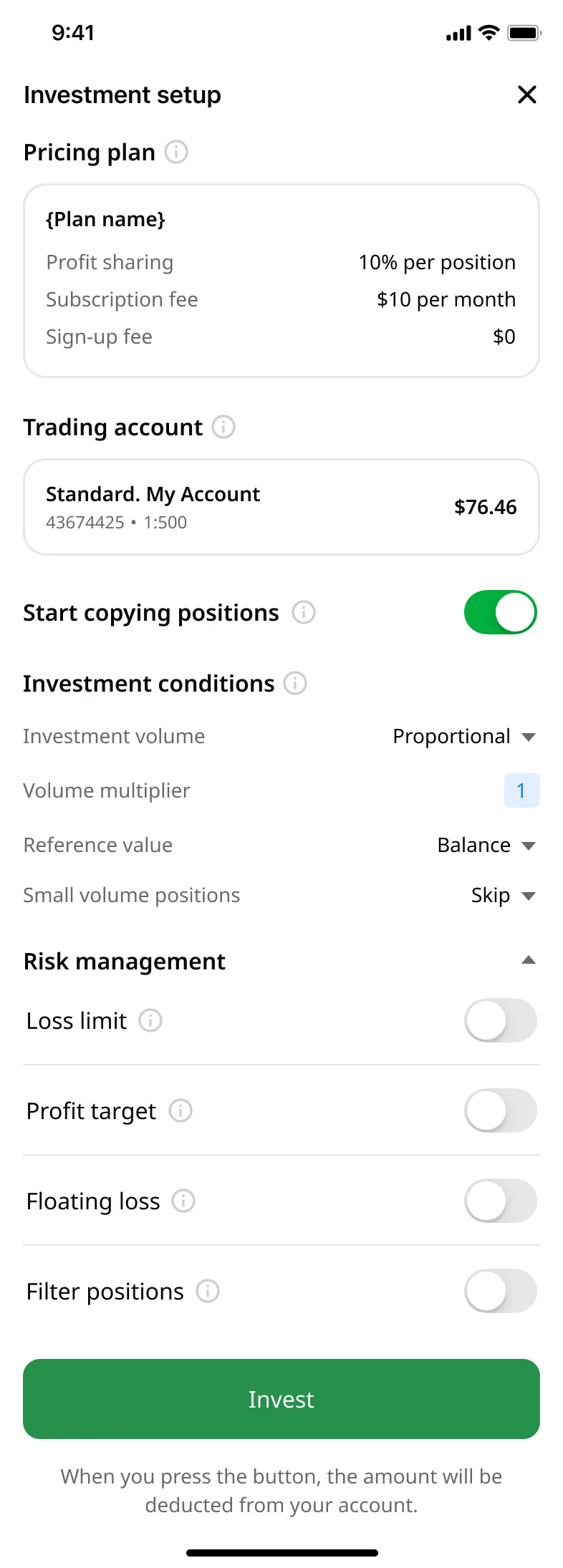Open the Pricing plan info tooltip

click(x=176, y=153)
